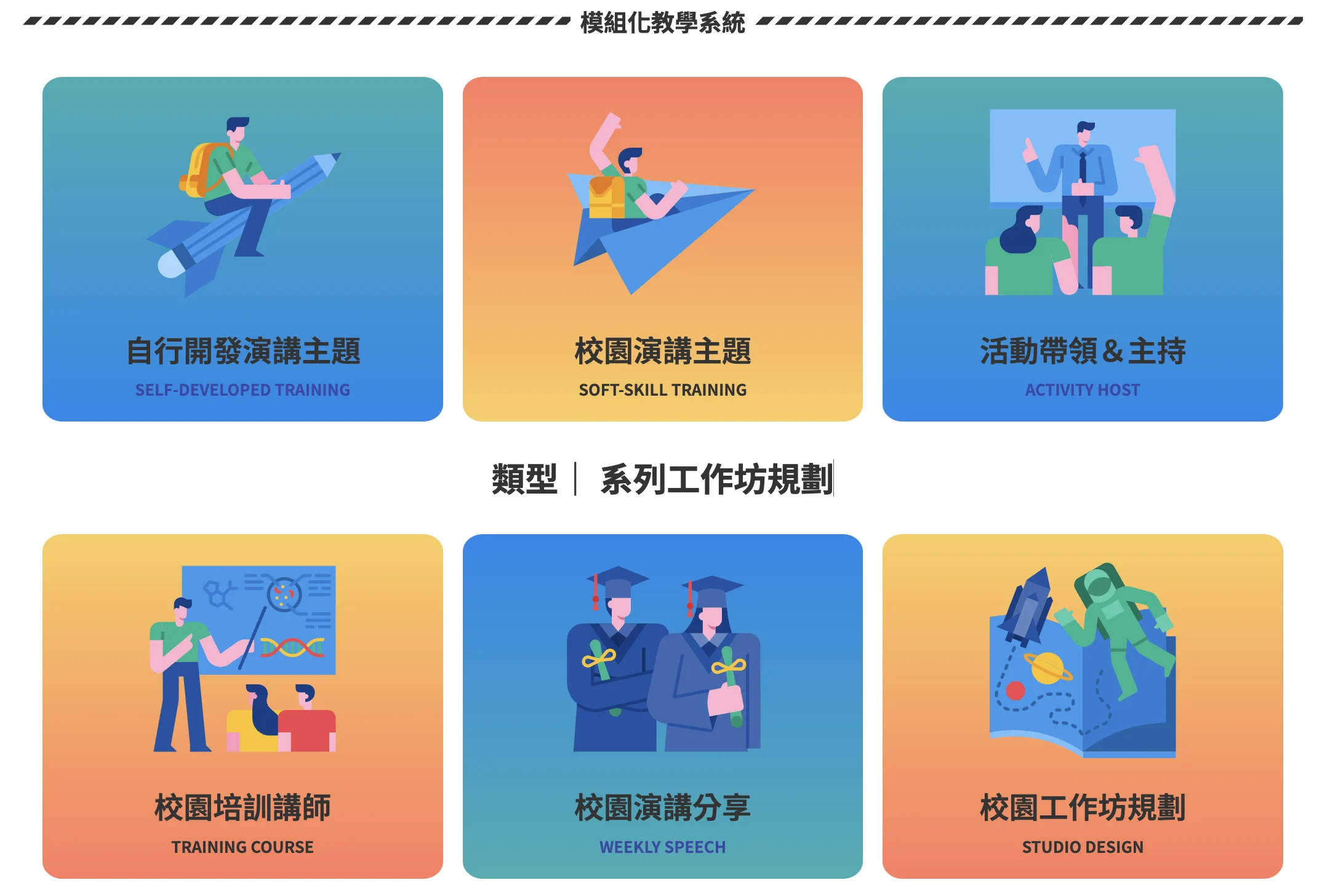This screenshot has height=896, width=1322.
Task: View the 校園培訓講師 Training Course card
Action: pyautogui.click(x=242, y=706)
